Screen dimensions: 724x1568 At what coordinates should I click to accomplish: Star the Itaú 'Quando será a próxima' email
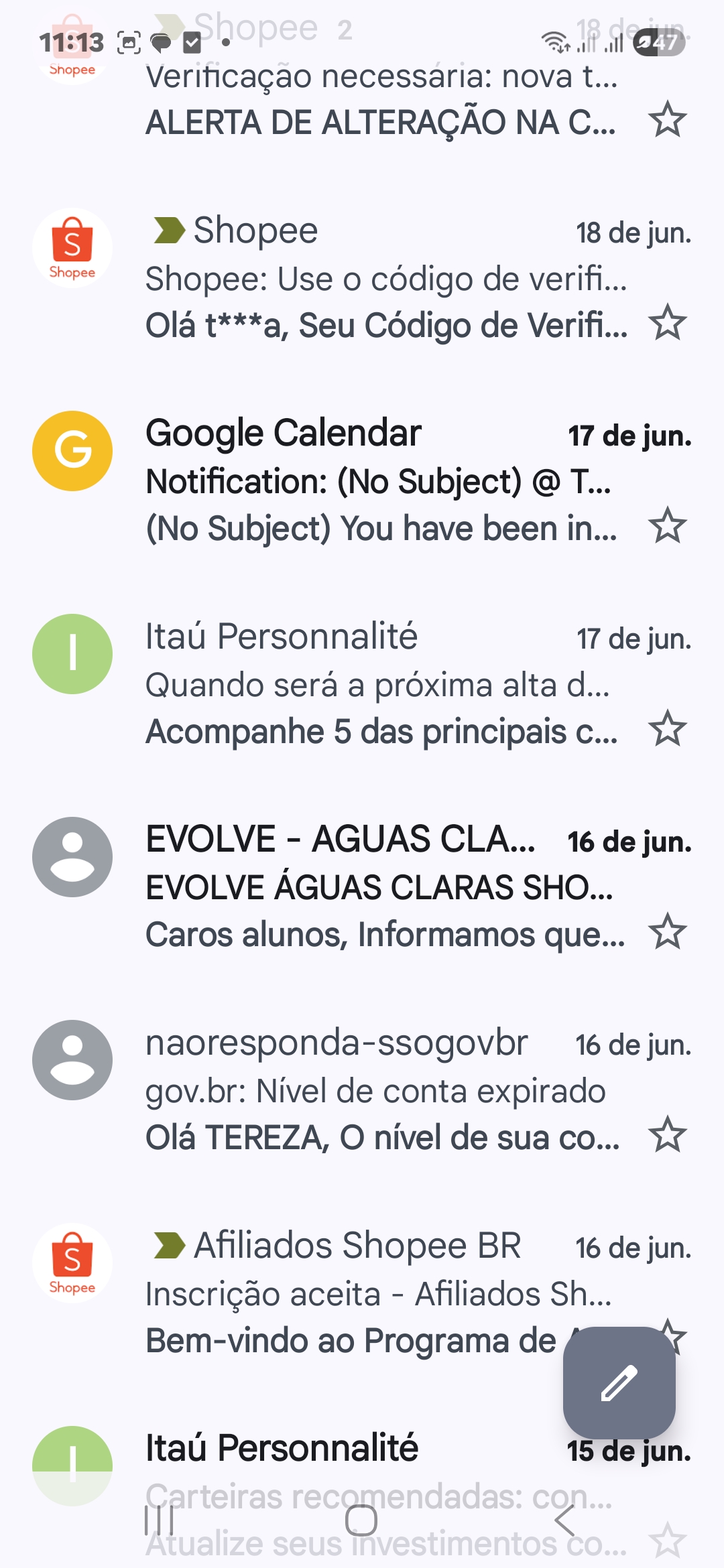coord(668,729)
